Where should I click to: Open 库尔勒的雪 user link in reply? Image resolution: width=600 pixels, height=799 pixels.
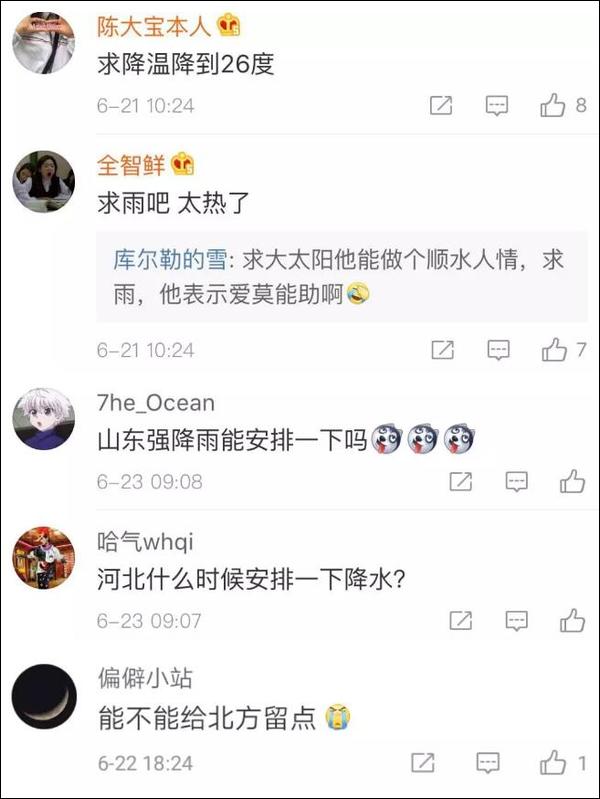point(170,260)
